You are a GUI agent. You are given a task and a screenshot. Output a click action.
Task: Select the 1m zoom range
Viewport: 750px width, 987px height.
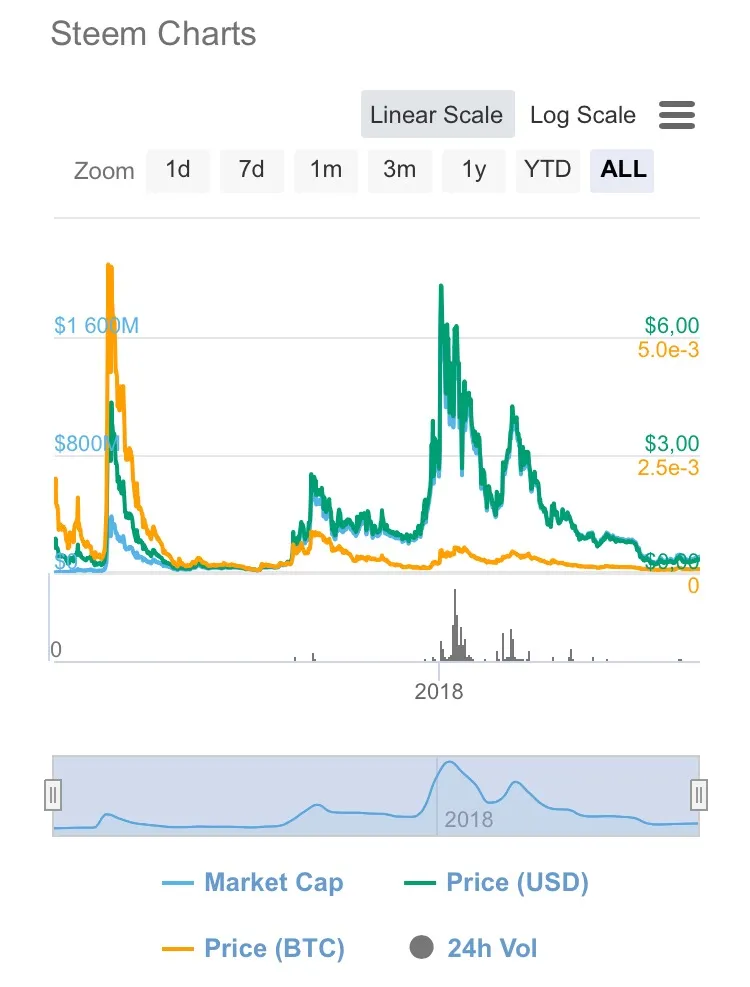tap(326, 170)
